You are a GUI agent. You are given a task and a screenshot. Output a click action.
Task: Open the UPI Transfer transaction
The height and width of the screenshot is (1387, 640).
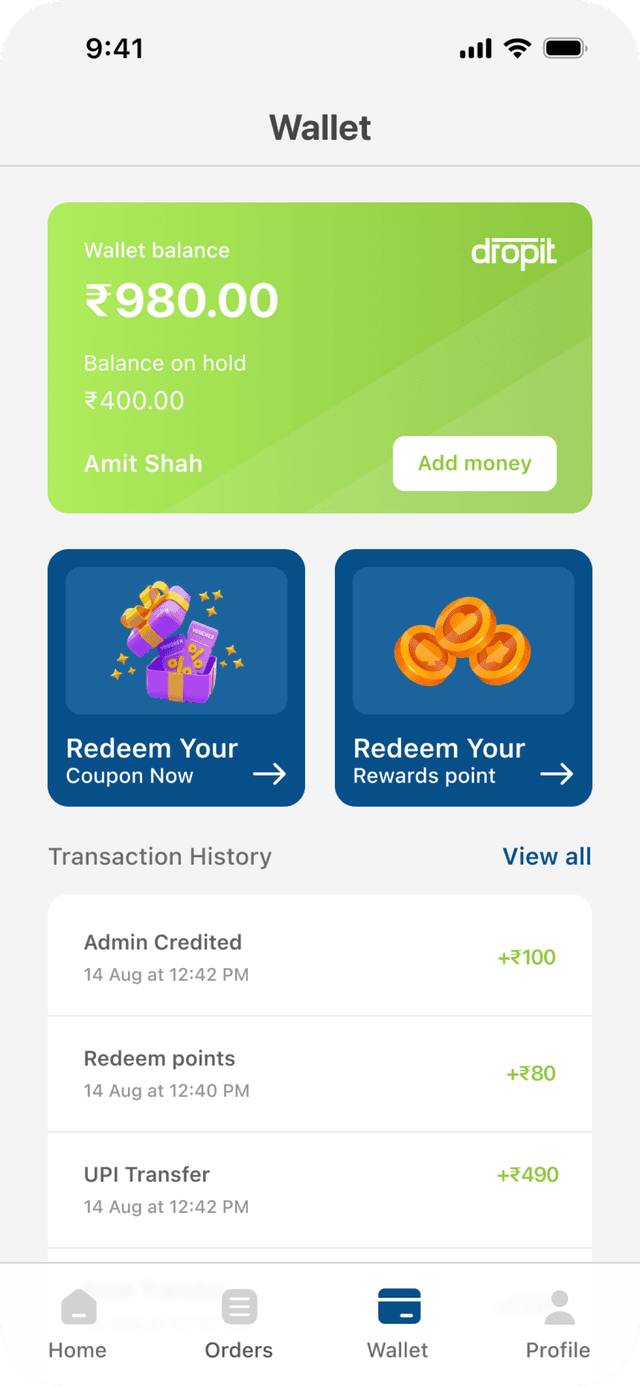[x=320, y=1189]
